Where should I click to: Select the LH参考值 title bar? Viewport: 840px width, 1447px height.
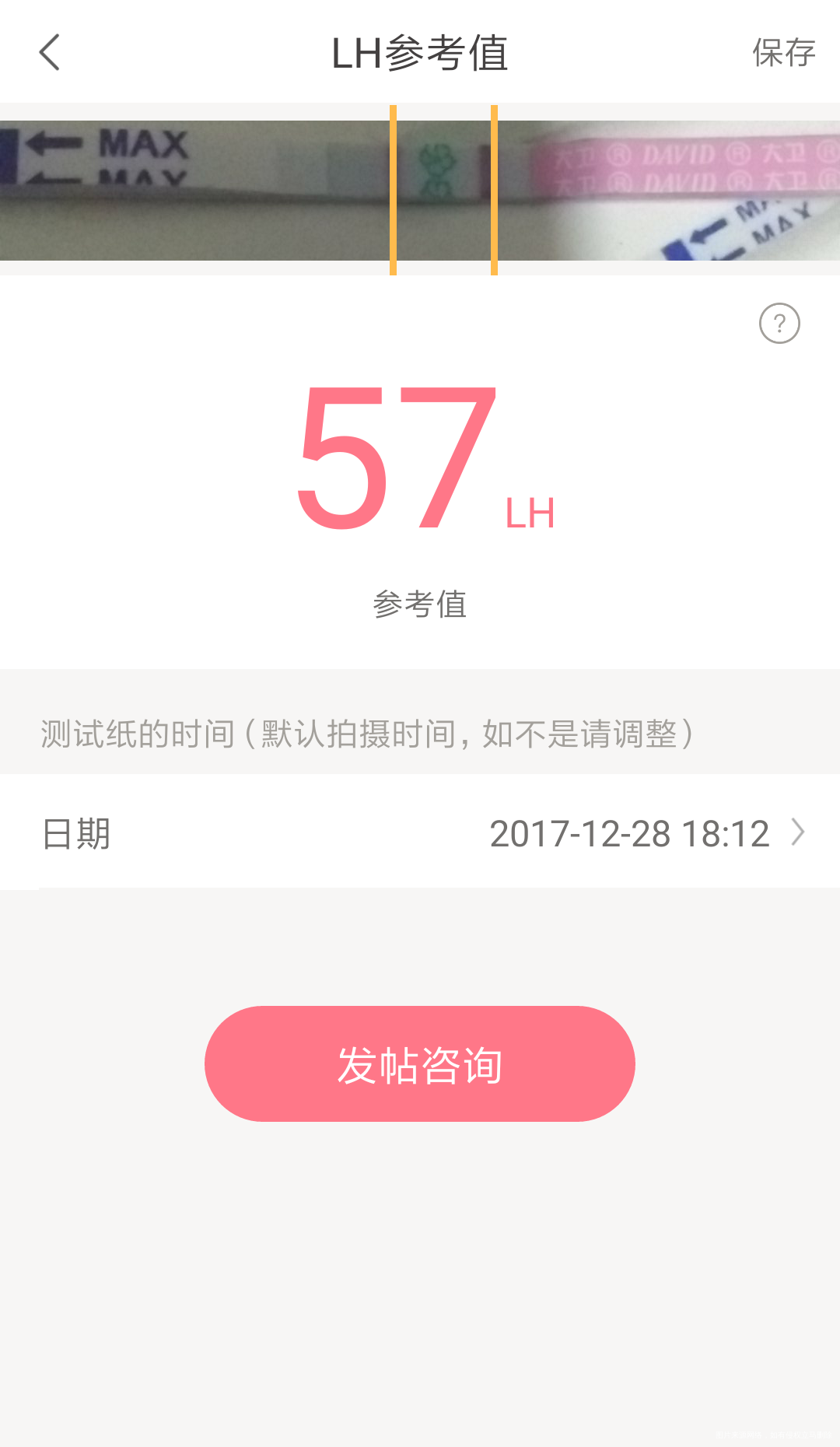pos(420,53)
